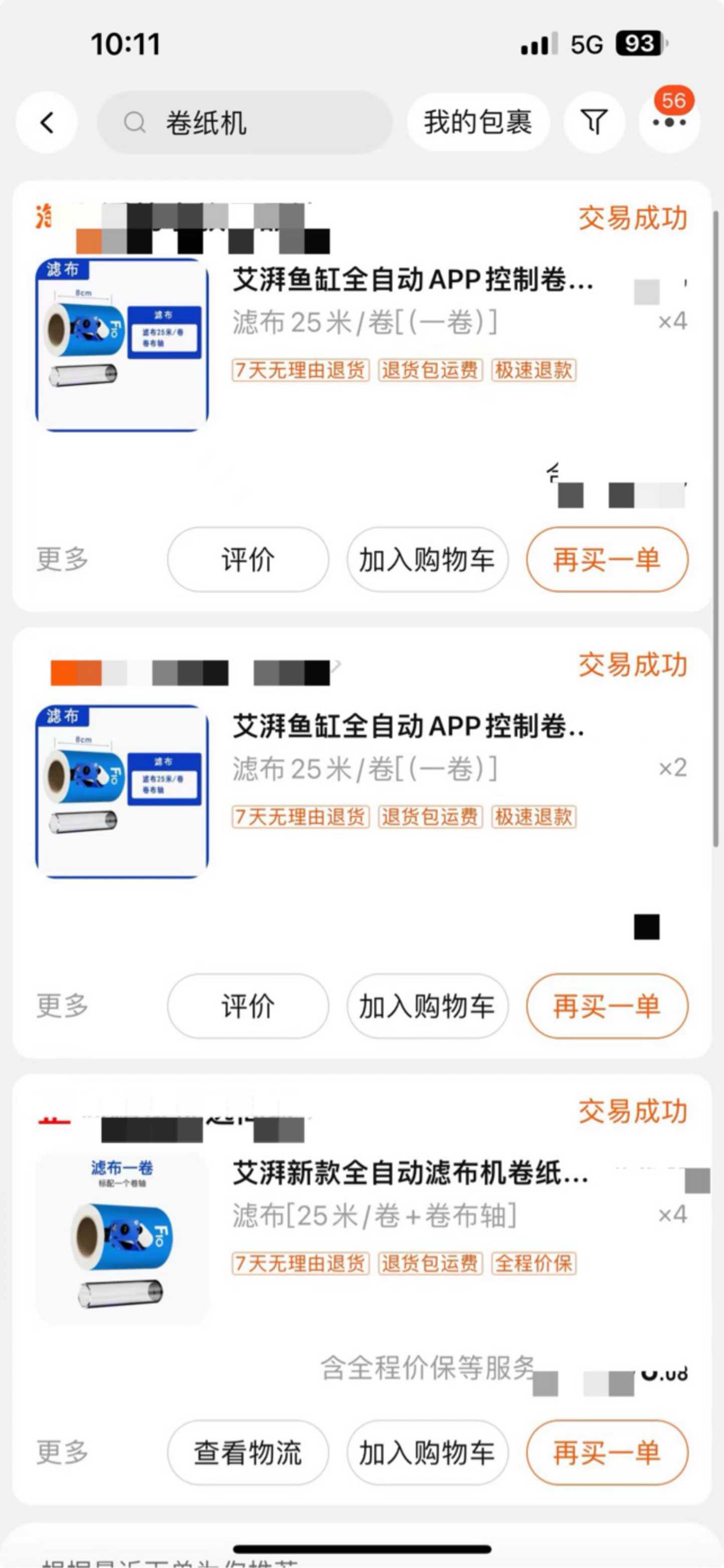The width and height of the screenshot is (724, 1568).
Task: Tap 更多 on the 艾湃新款滤布机 order
Action: (62, 1452)
